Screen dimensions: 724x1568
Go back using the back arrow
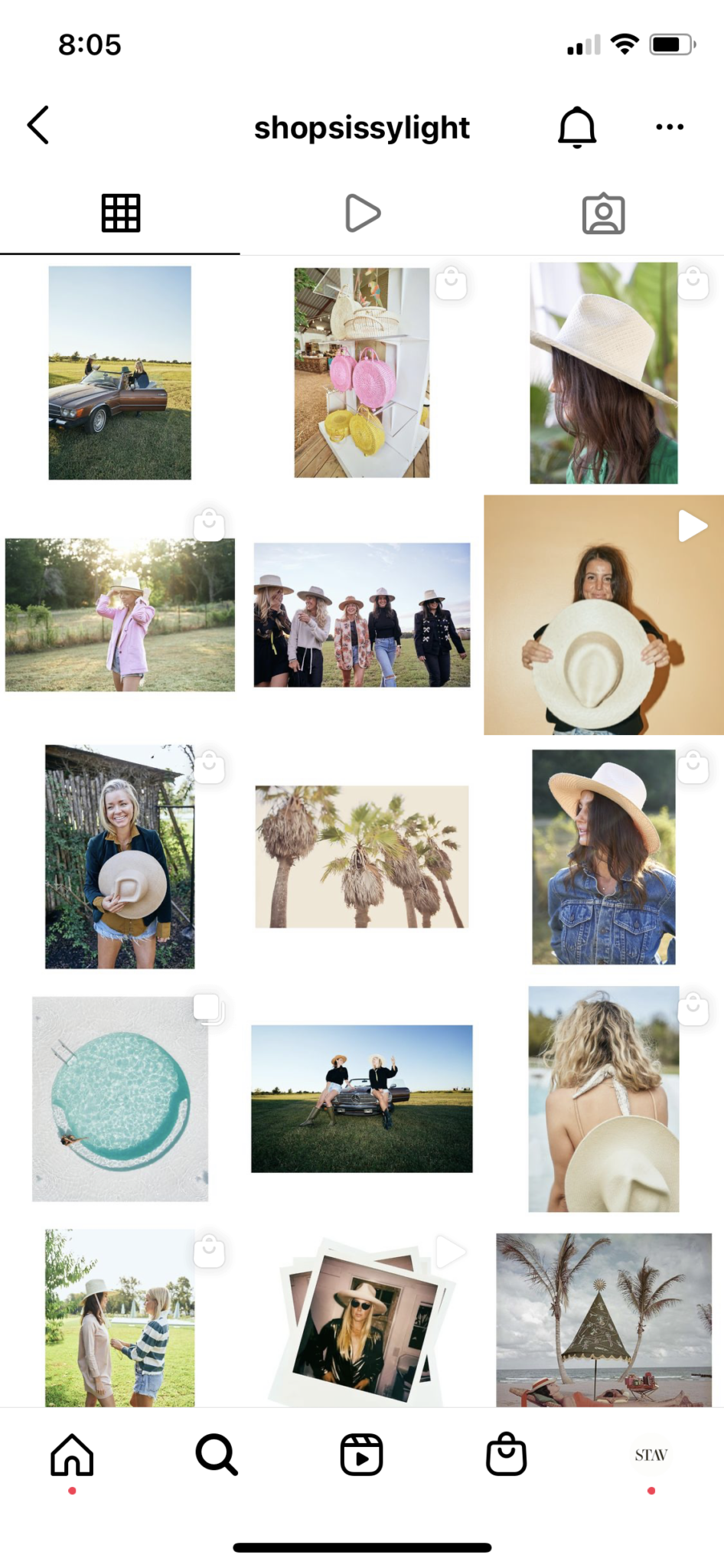[38, 126]
